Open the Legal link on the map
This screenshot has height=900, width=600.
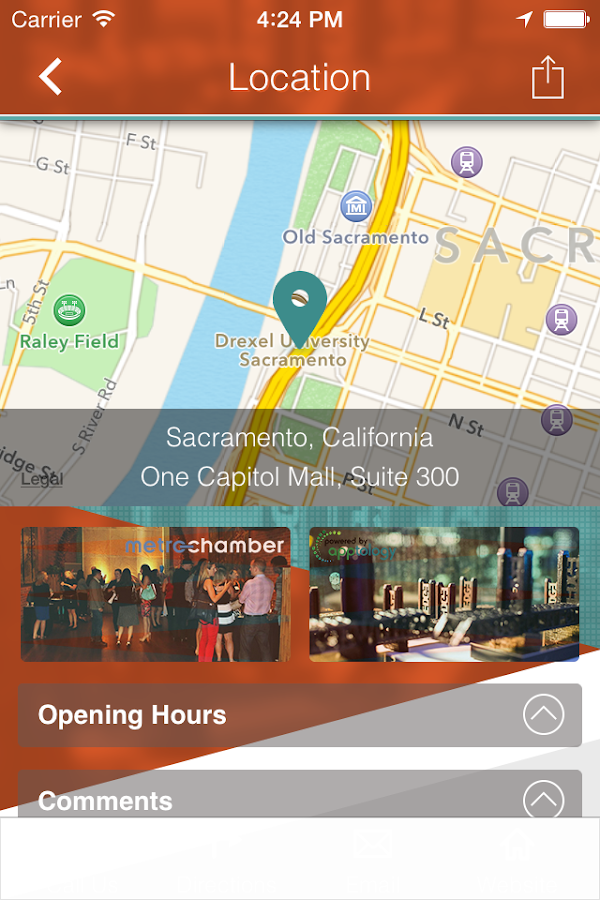click(x=41, y=480)
